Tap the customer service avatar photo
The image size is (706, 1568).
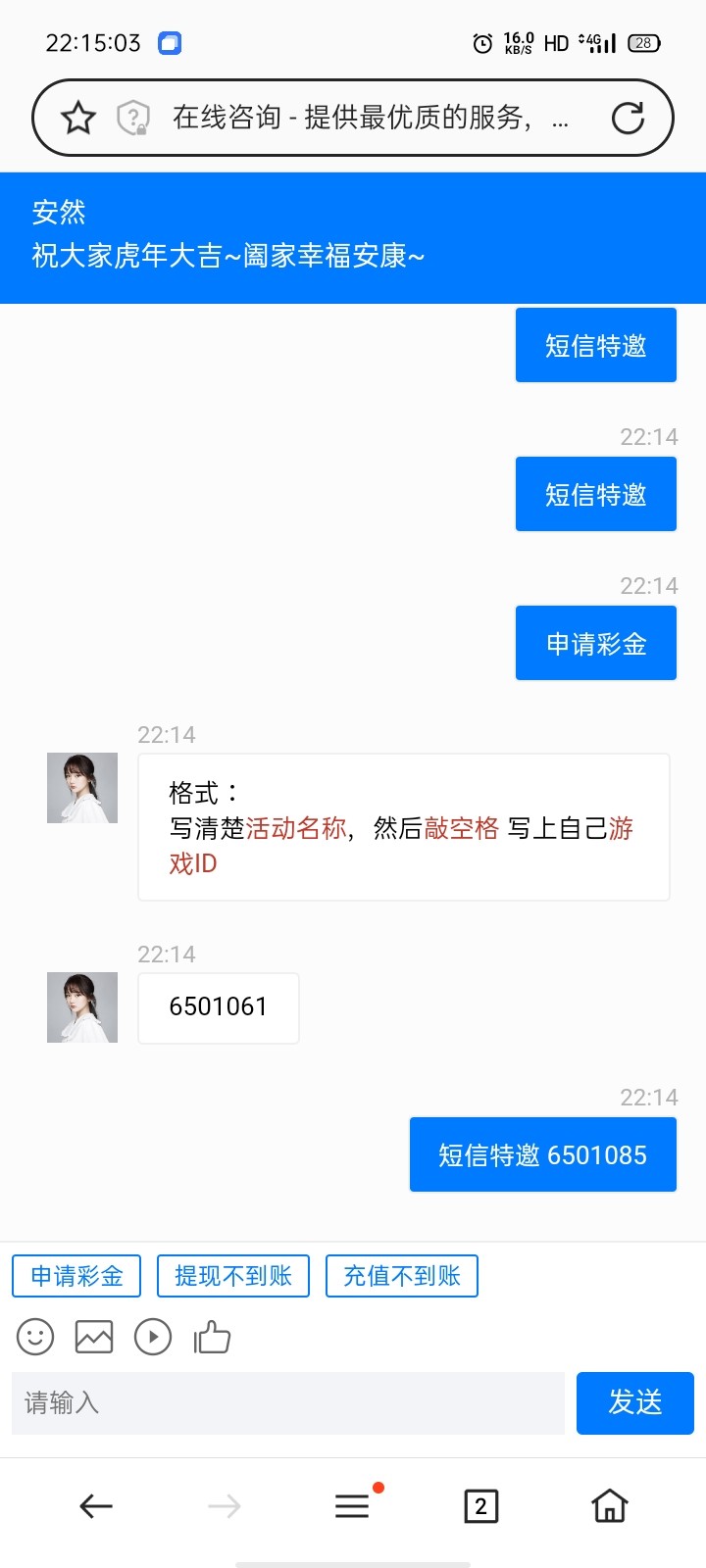pos(81,787)
